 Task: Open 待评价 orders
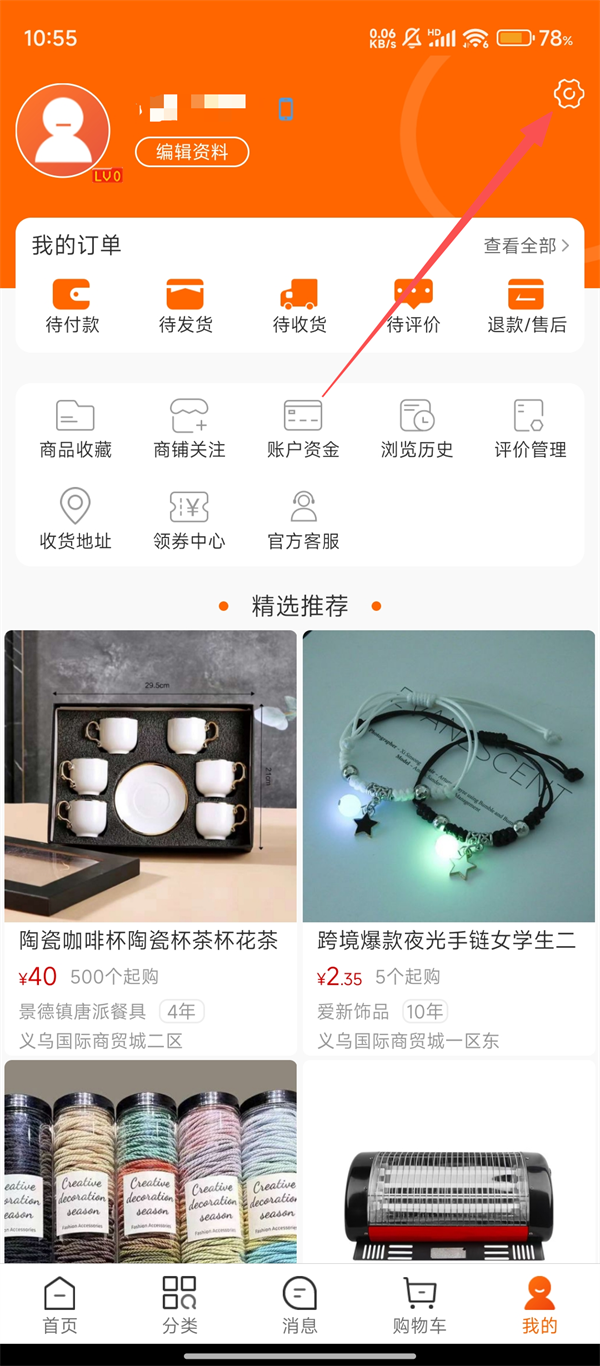click(413, 306)
